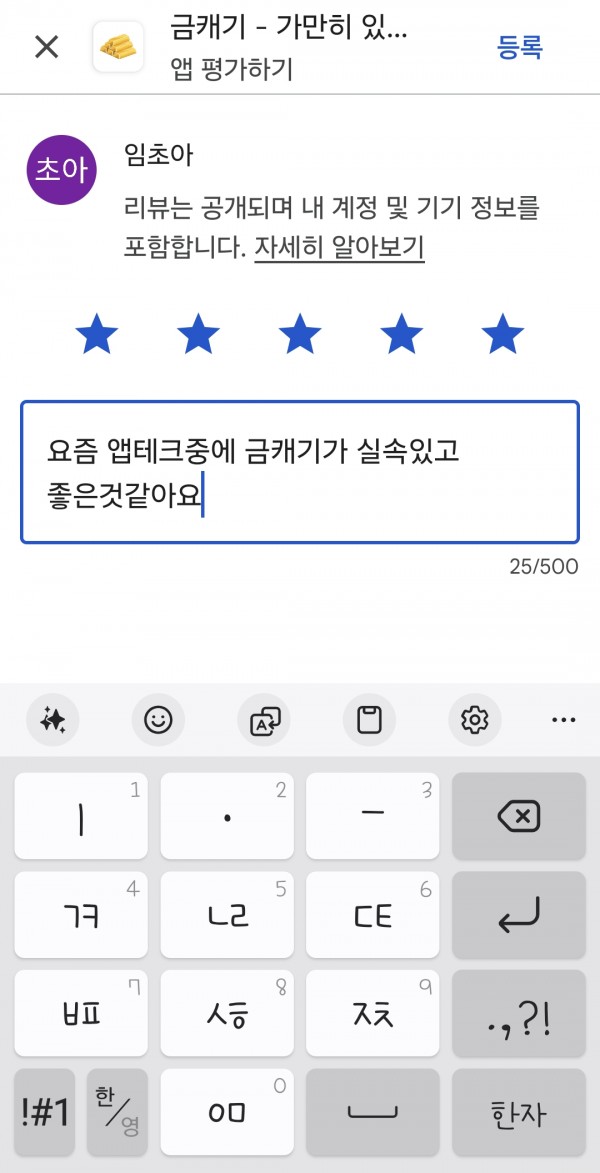Tap the review text field
Image resolution: width=600 pixels, height=1173 pixels.
300,472
